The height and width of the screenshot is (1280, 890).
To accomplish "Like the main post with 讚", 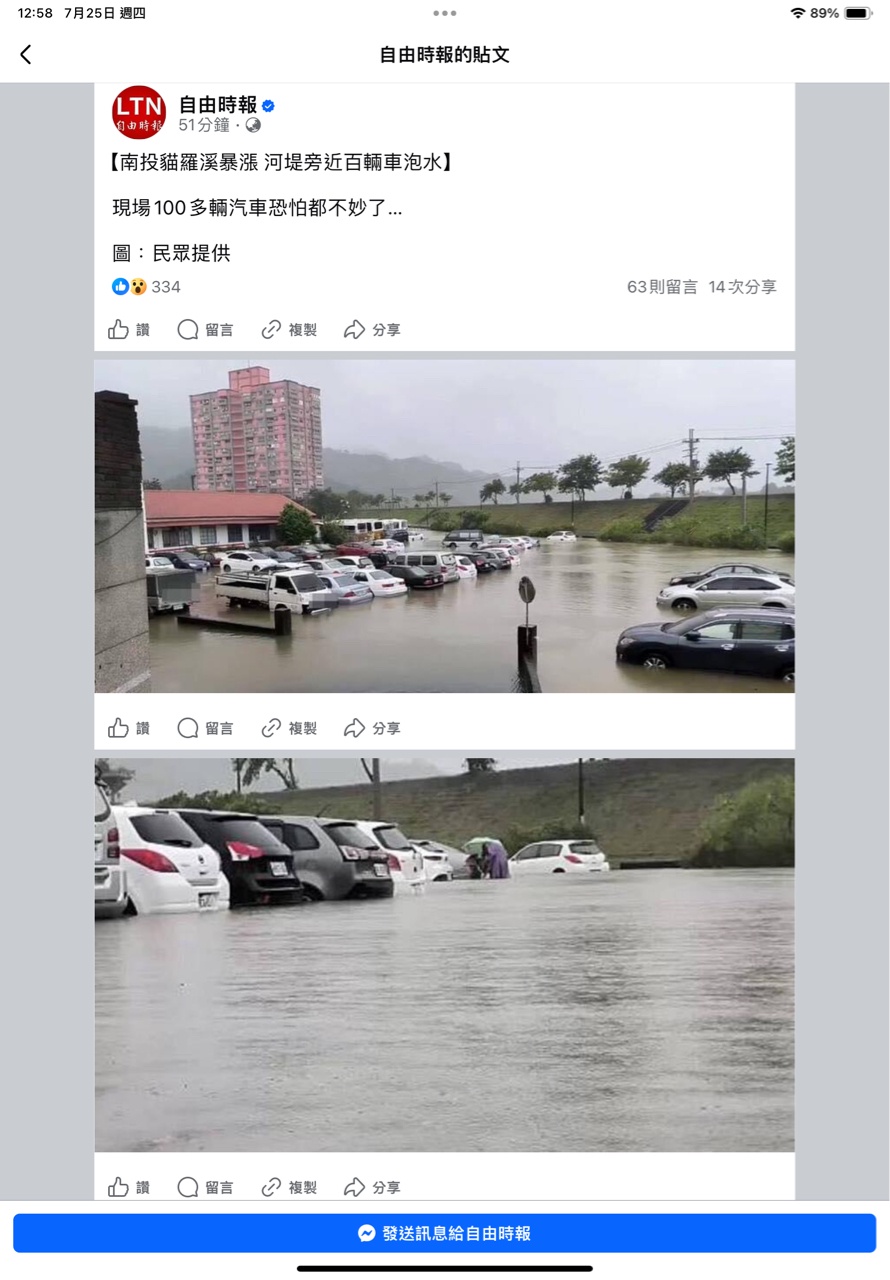I will click(129, 330).
